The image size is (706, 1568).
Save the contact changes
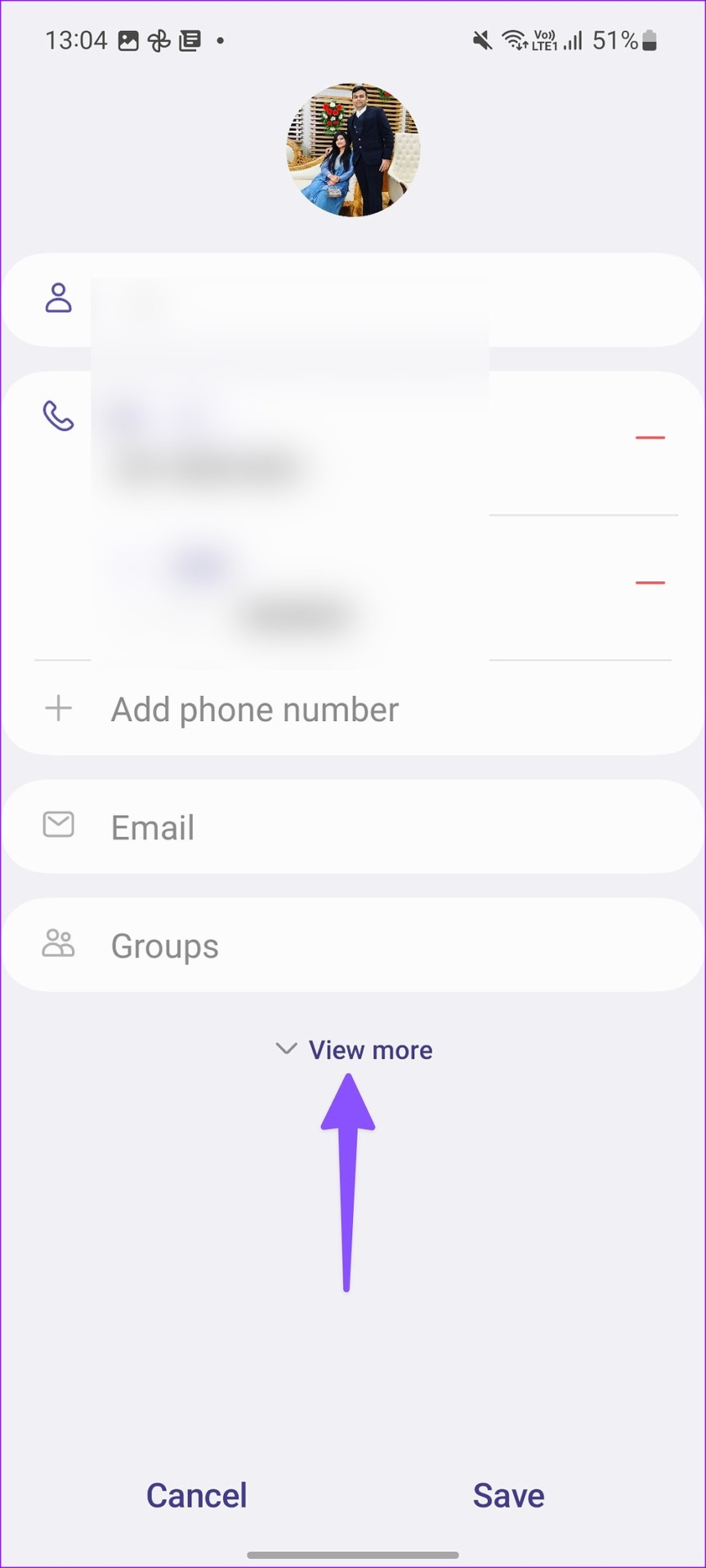508,1495
